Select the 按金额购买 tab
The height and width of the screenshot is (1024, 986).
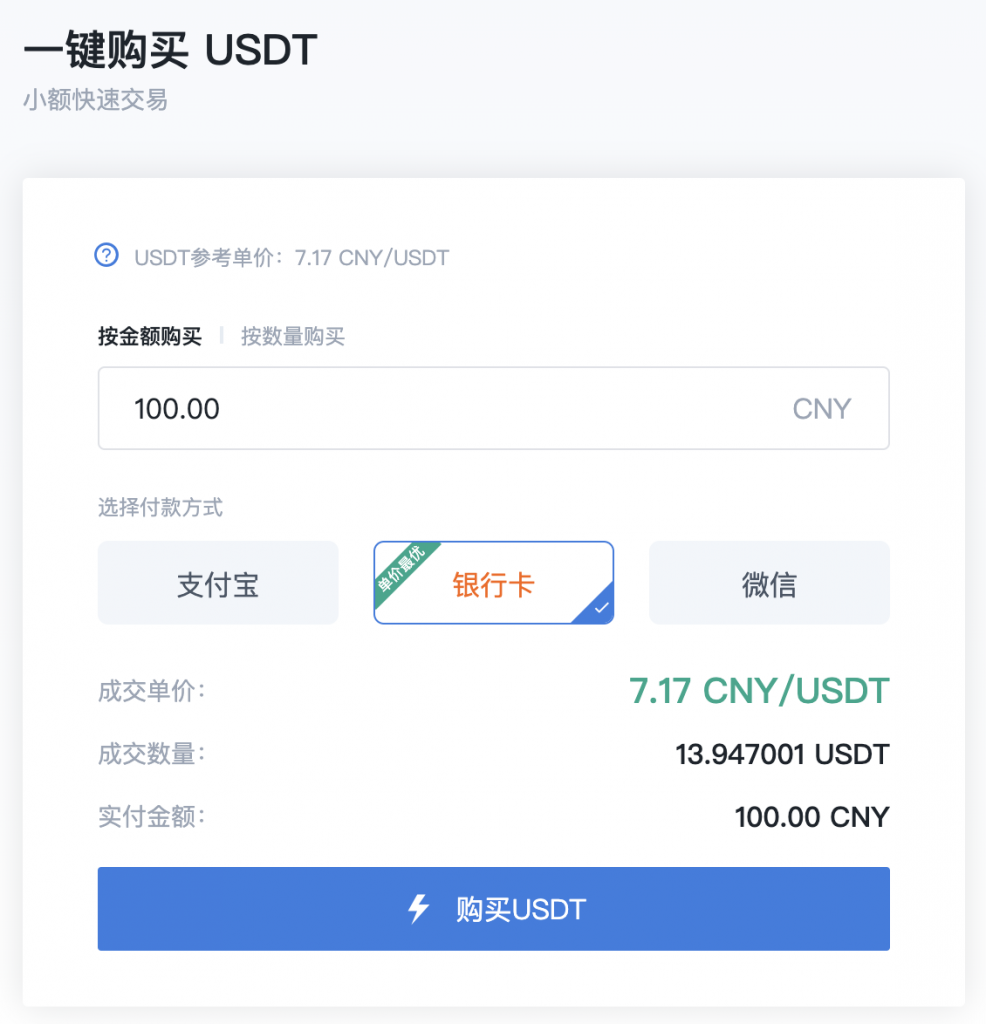150,337
